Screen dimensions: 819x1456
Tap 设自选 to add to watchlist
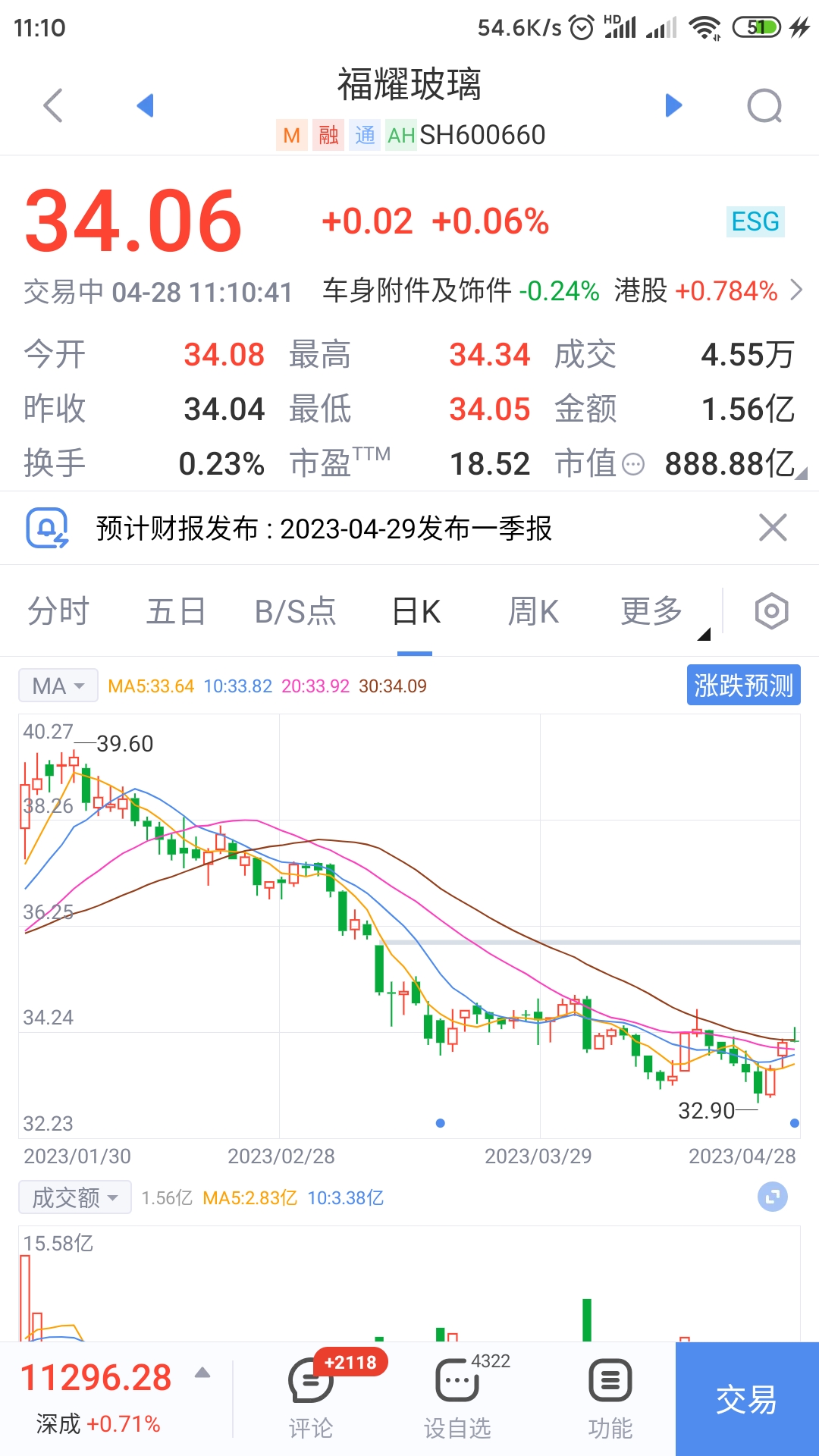(x=457, y=1398)
